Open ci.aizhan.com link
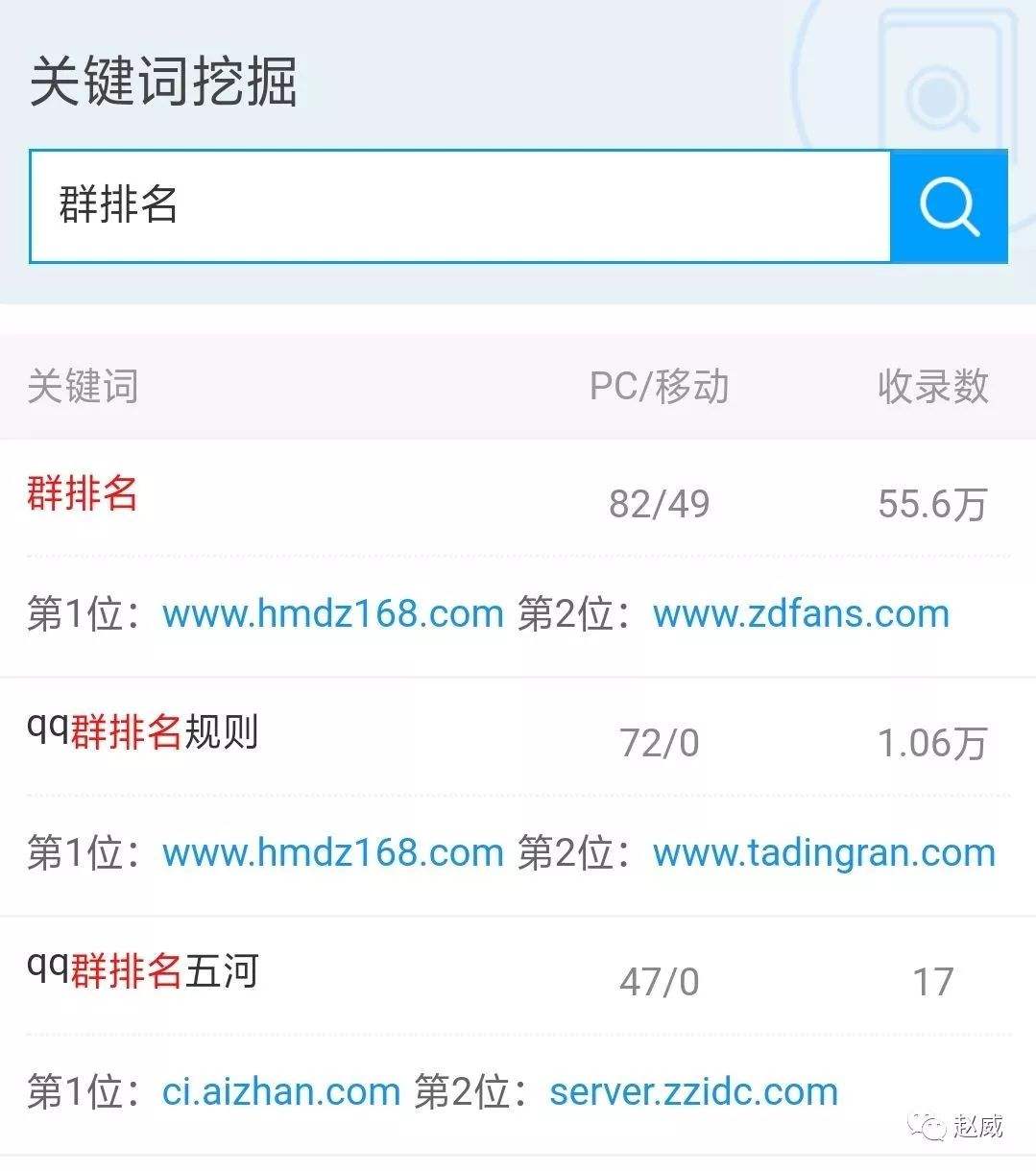The width and height of the screenshot is (1036, 1171). click(x=278, y=1090)
